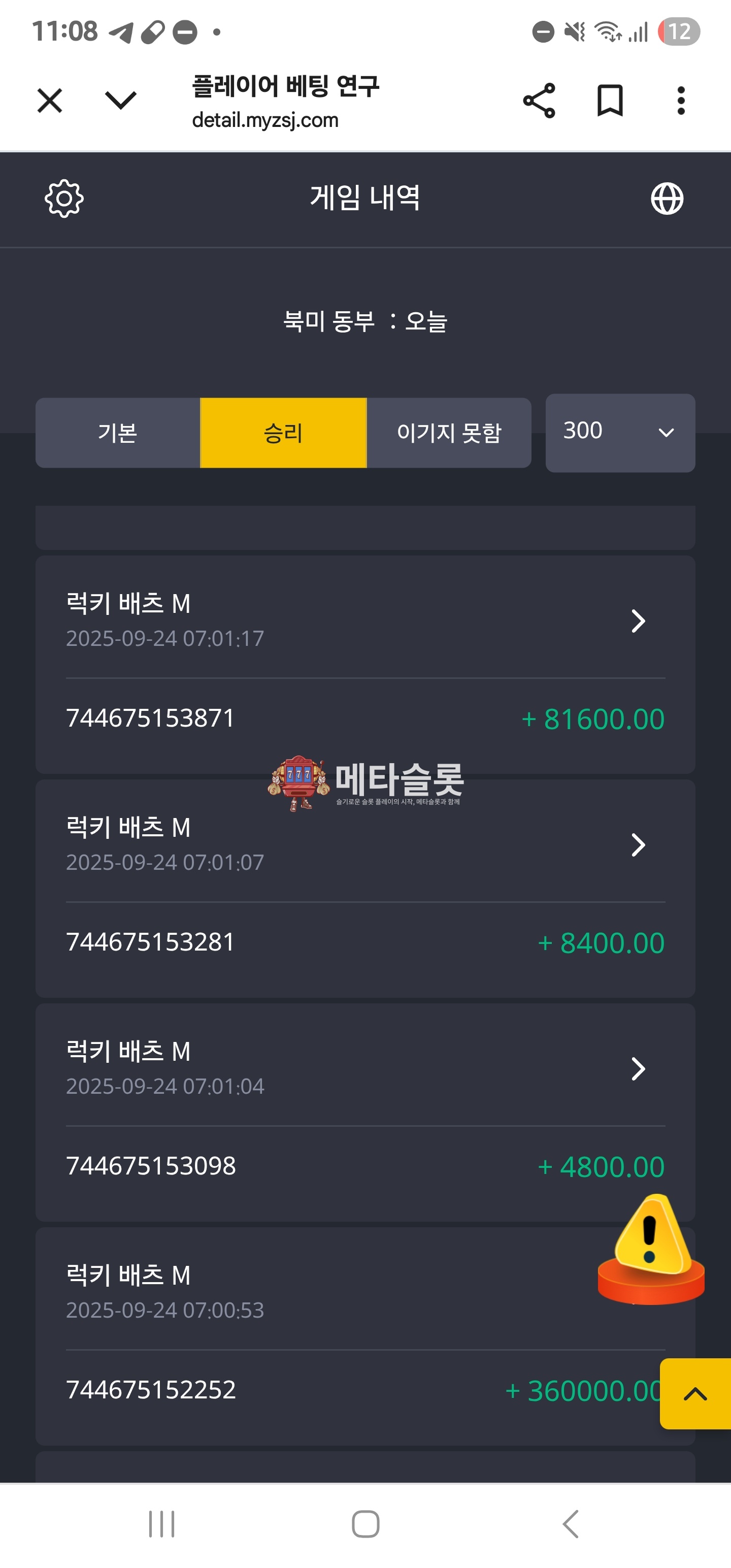Go back using the system navigation bar
This screenshot has height=1568, width=731.
pos(570,1524)
